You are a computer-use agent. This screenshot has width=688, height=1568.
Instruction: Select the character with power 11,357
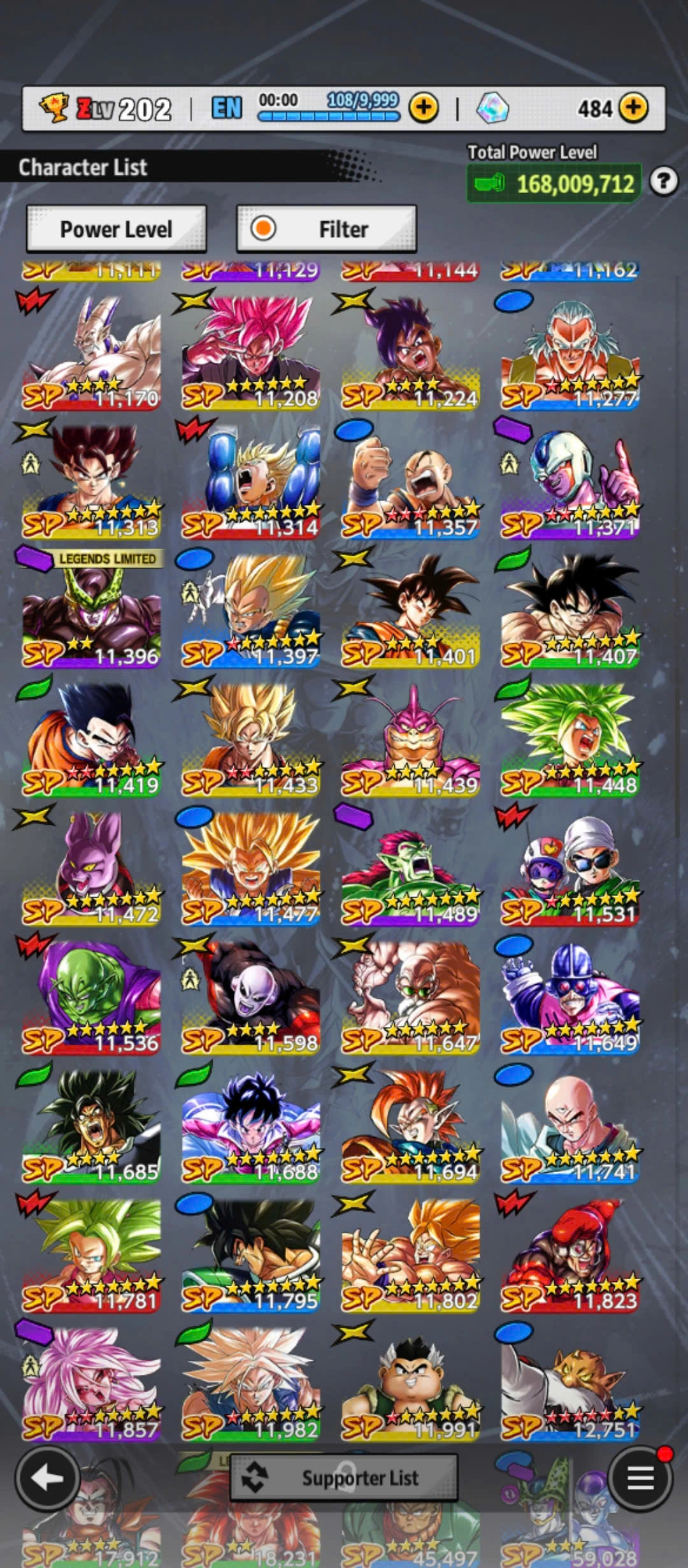(410, 481)
